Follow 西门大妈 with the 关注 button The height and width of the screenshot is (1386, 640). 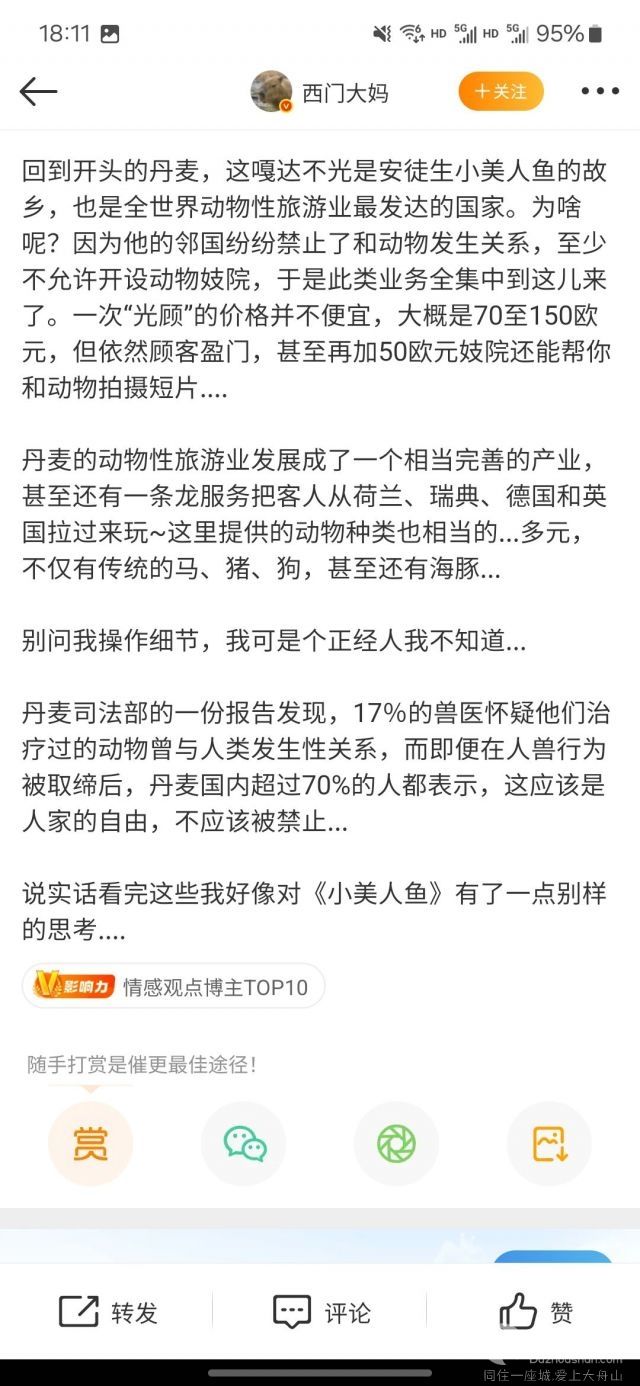[501, 91]
